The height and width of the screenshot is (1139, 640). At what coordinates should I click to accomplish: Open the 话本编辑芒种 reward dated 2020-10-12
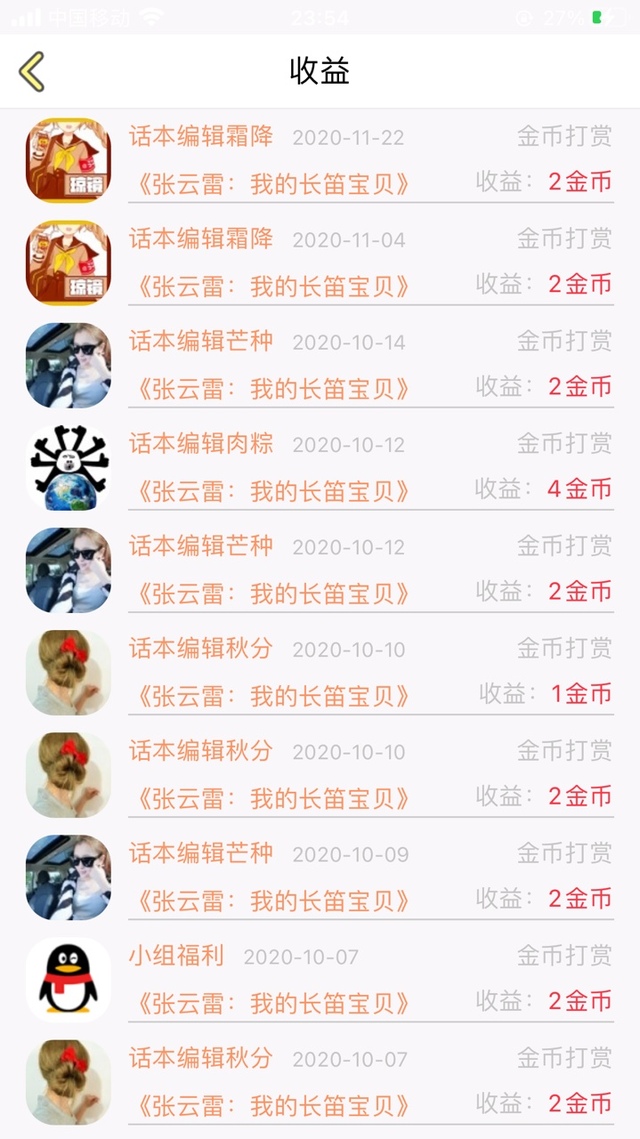click(x=320, y=570)
